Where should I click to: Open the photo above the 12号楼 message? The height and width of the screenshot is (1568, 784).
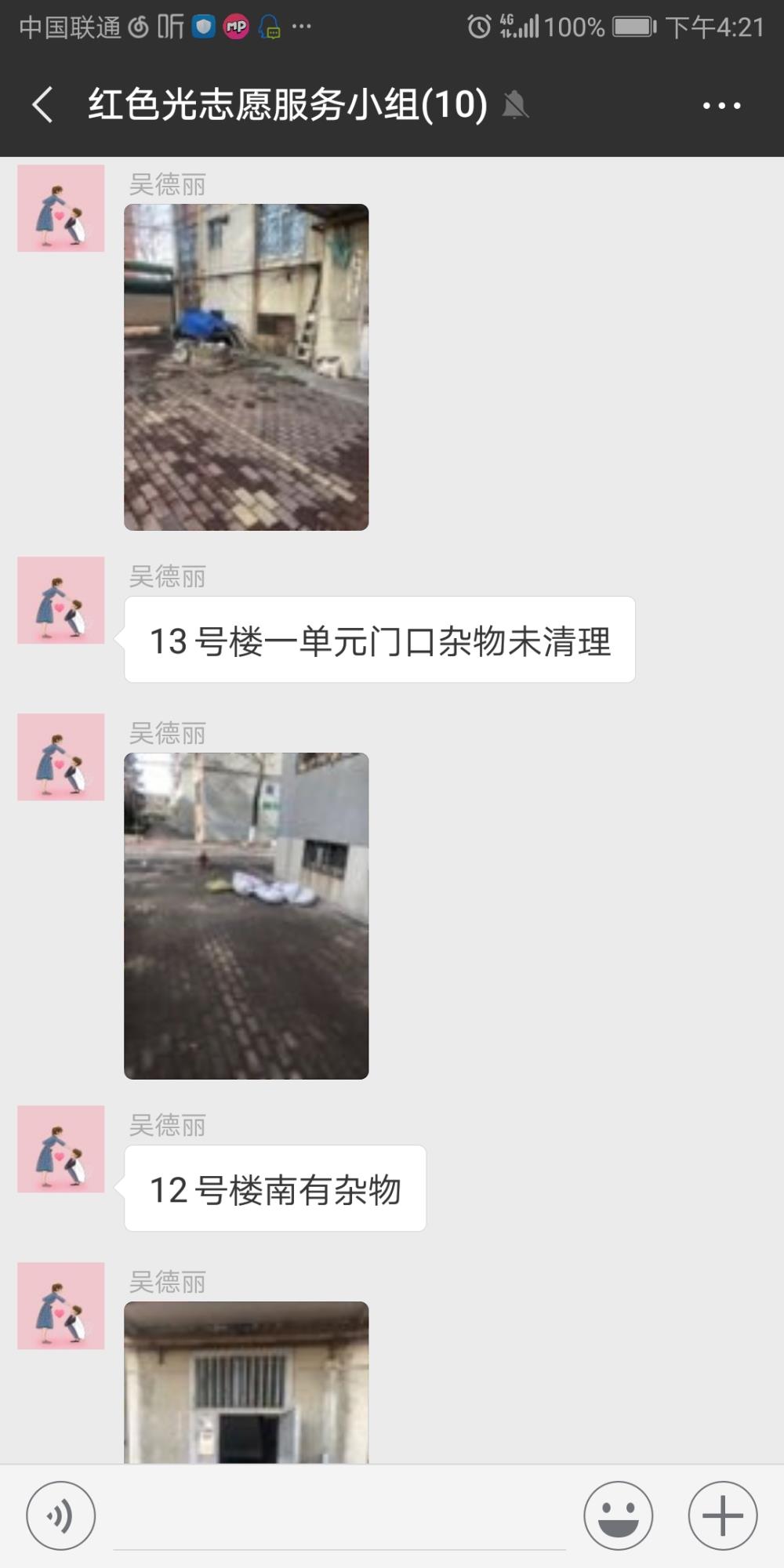[x=246, y=916]
